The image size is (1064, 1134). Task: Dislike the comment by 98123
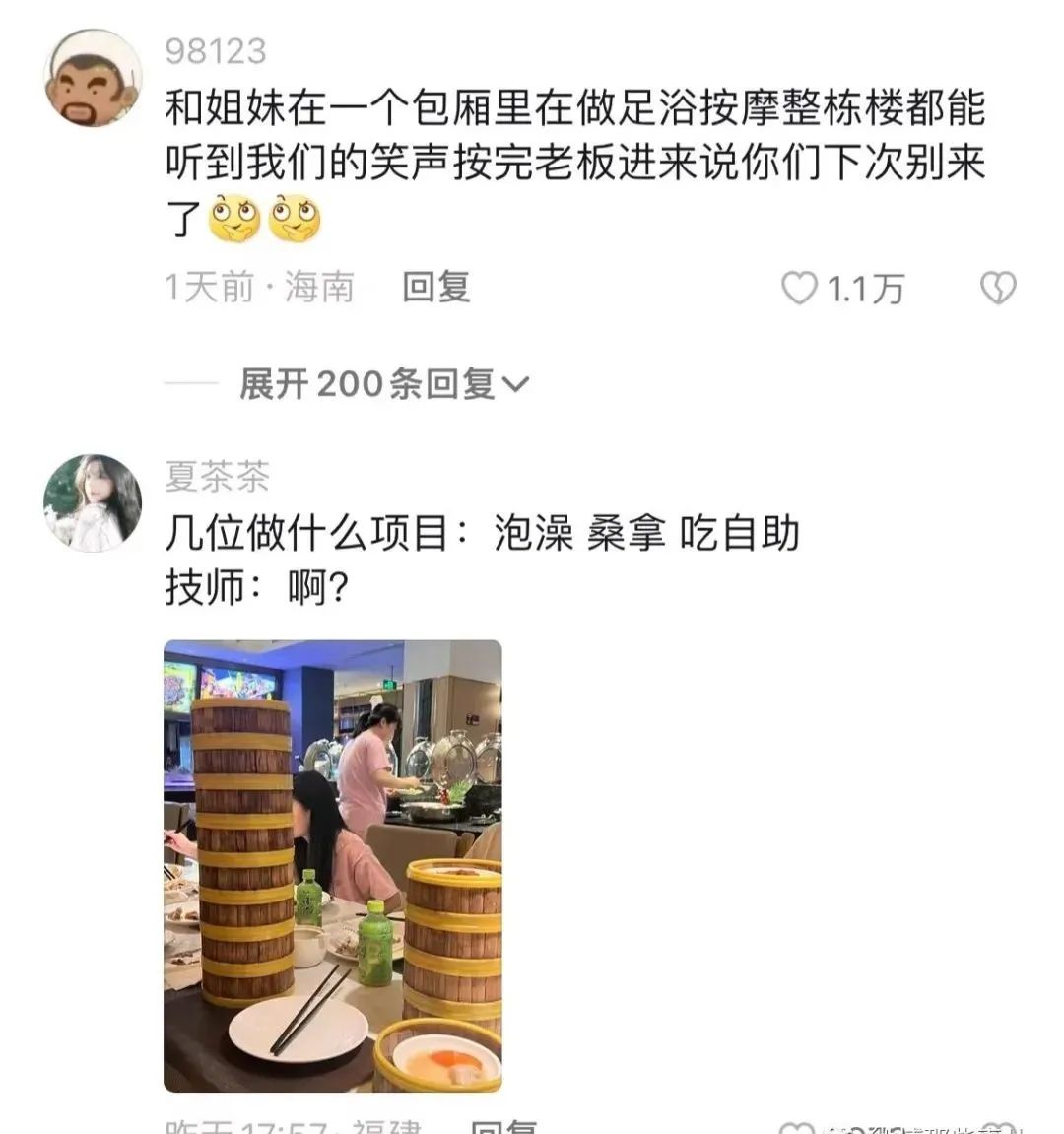[x=997, y=288]
